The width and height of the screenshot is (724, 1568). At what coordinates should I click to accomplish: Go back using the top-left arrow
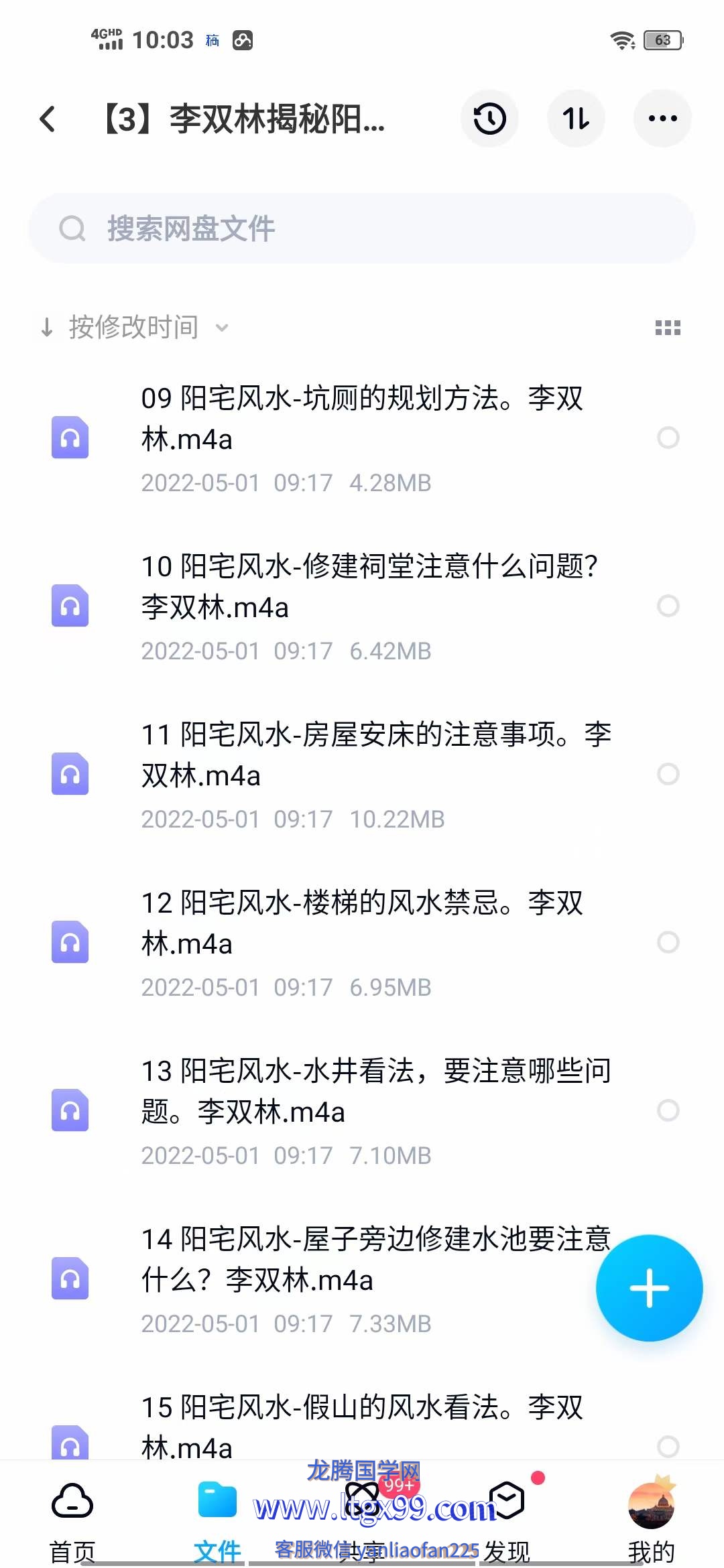click(47, 119)
